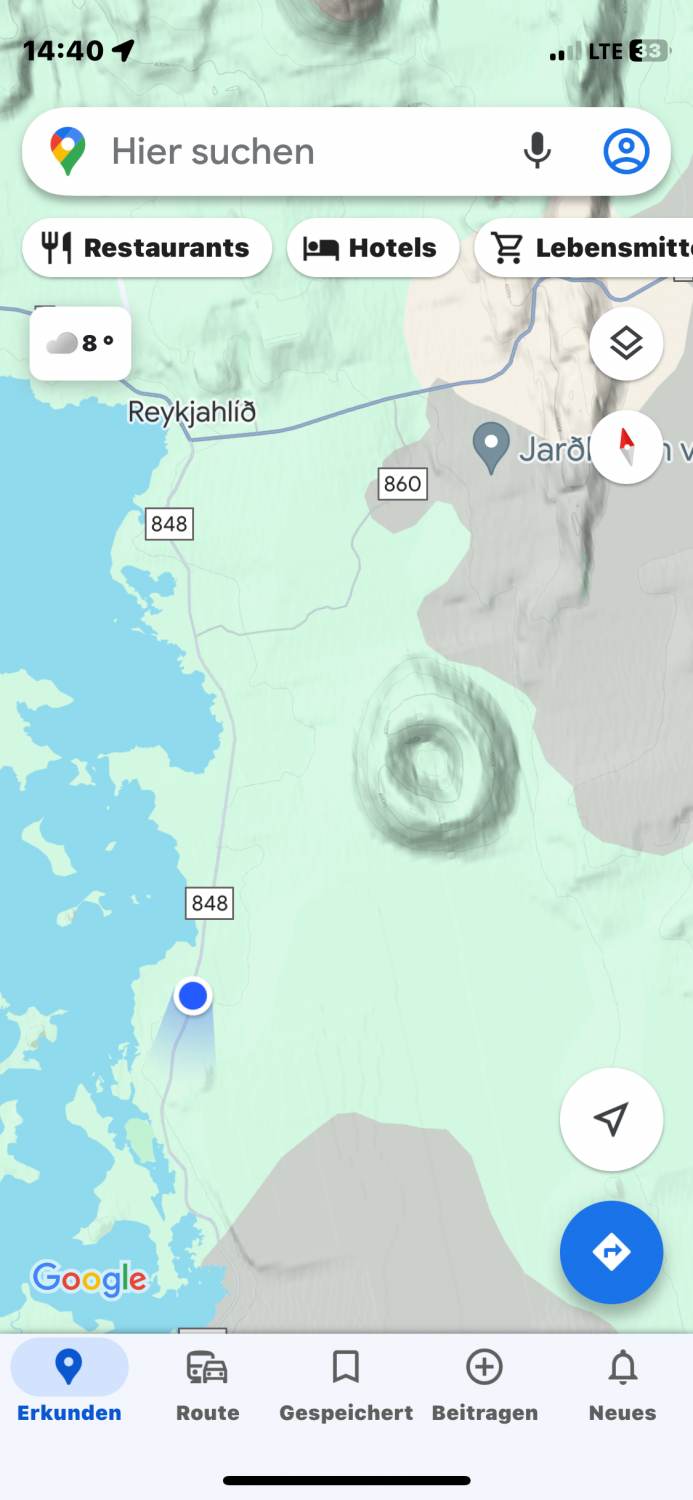Open the Jarðb... place pin on map
The height and width of the screenshot is (1500, 693).
click(x=490, y=449)
